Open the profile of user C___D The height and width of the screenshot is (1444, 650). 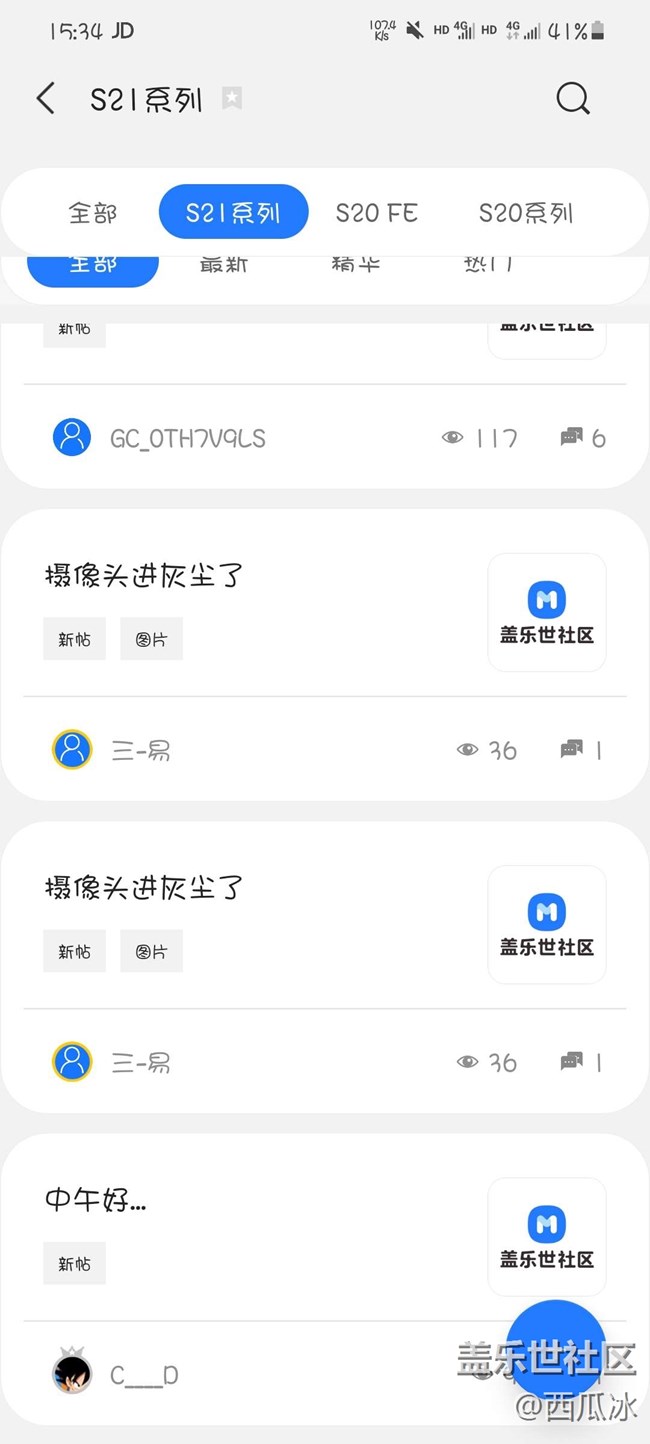pos(72,1373)
